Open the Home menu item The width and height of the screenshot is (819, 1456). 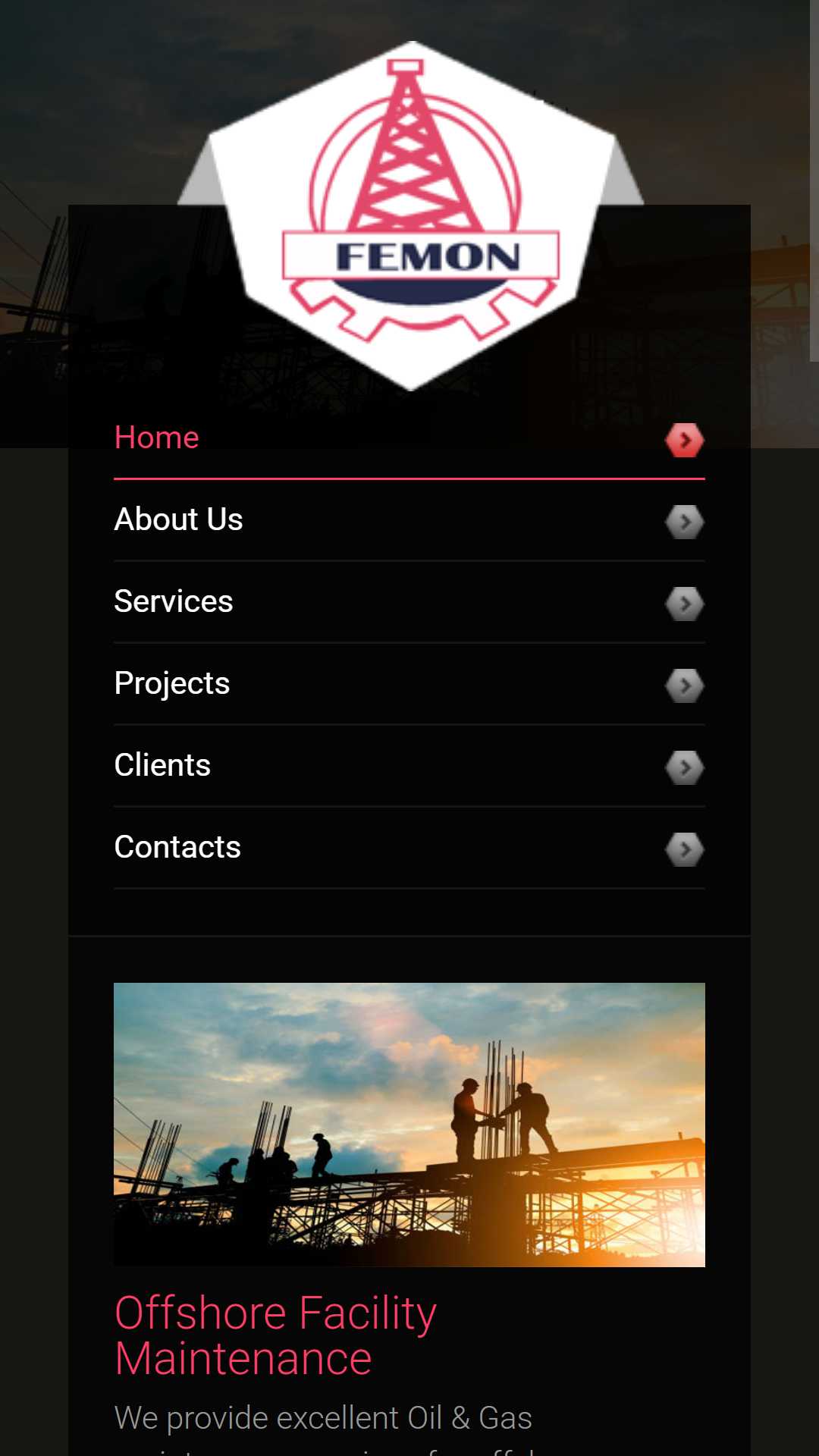click(x=157, y=438)
